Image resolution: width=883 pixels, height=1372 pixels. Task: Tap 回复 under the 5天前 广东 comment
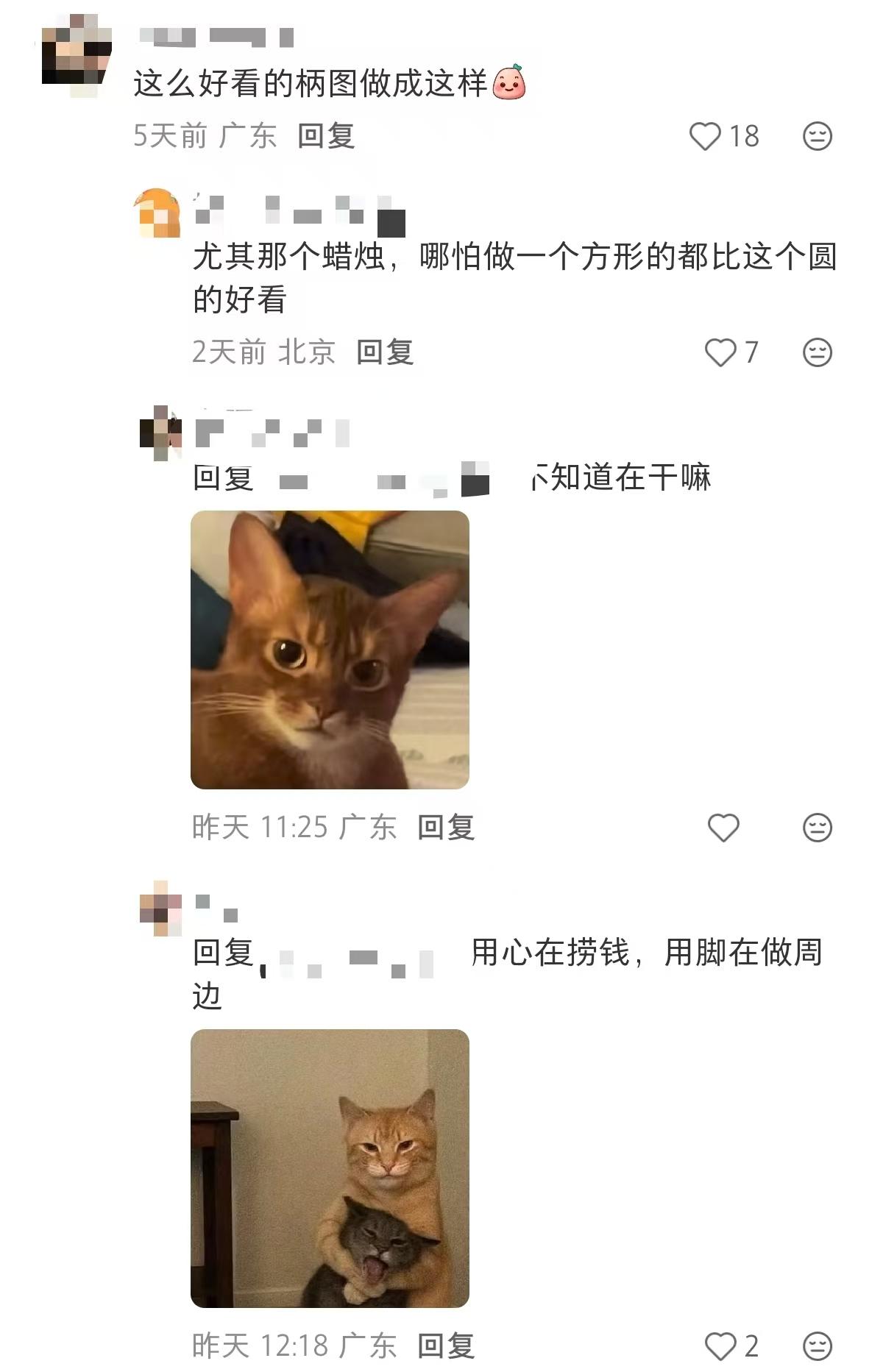pyautogui.click(x=326, y=136)
